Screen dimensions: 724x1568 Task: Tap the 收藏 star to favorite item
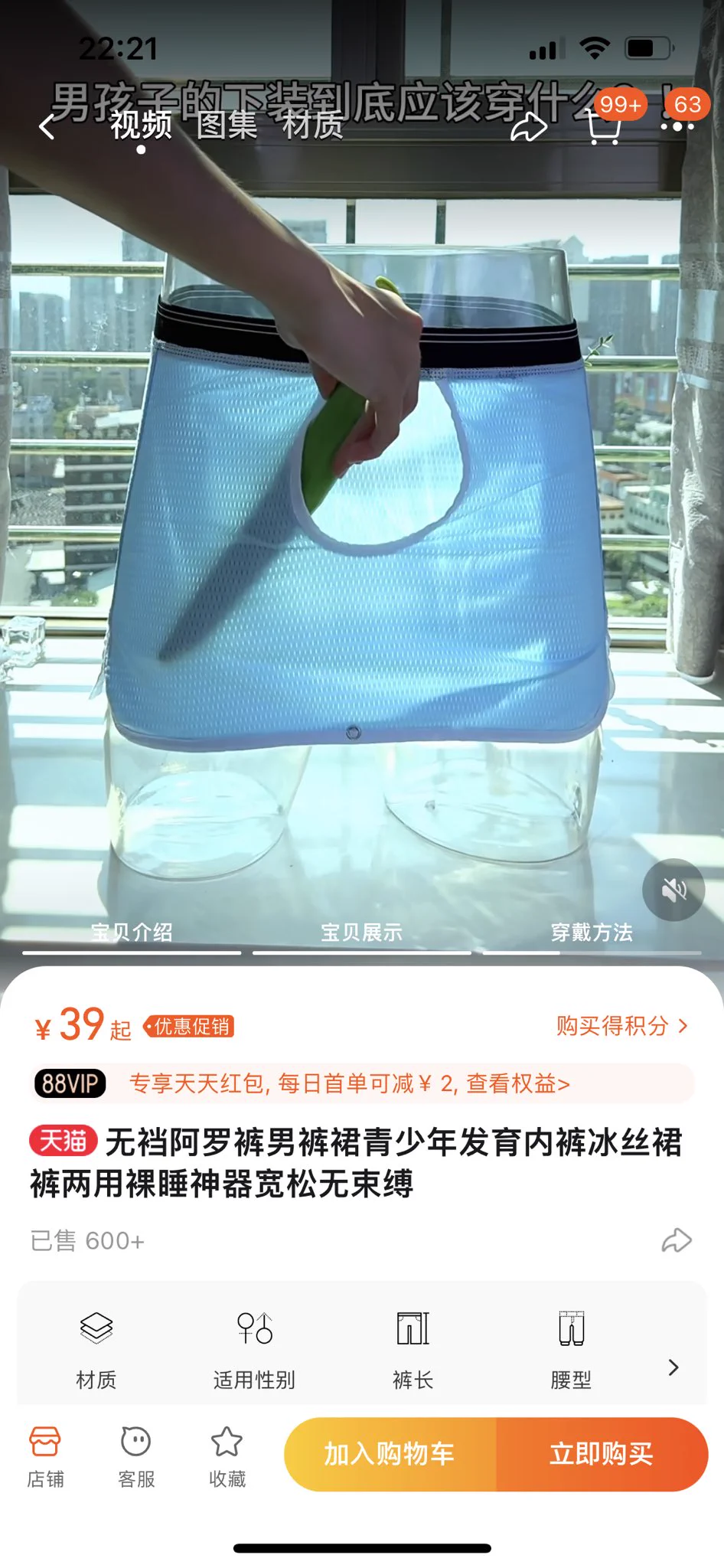[227, 1456]
